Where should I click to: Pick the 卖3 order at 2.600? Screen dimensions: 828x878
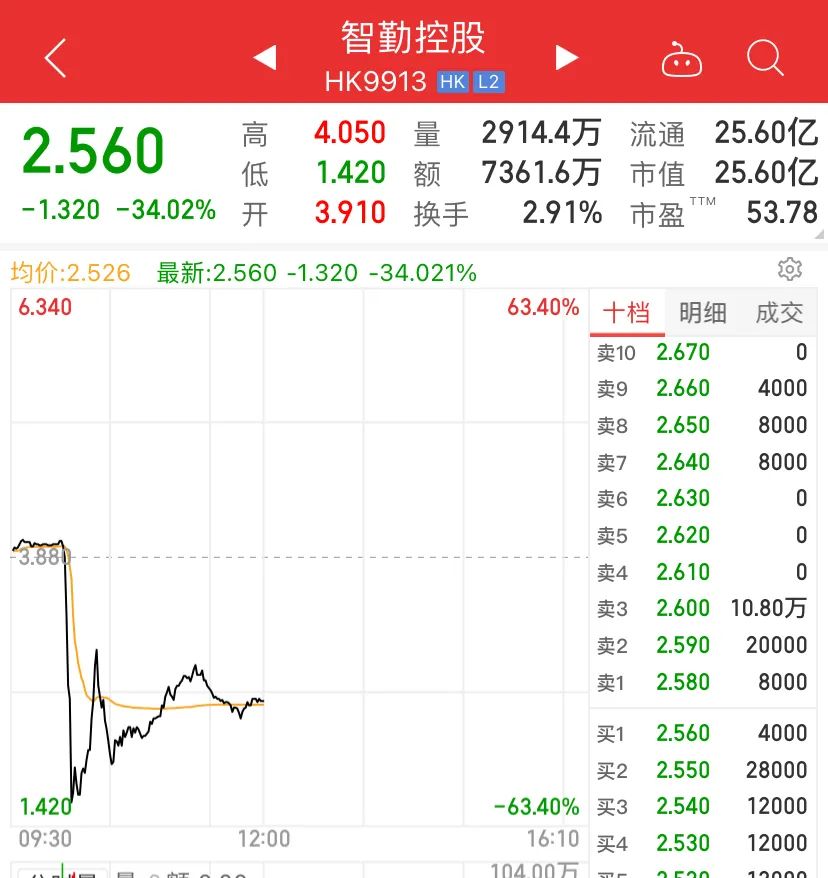702,608
